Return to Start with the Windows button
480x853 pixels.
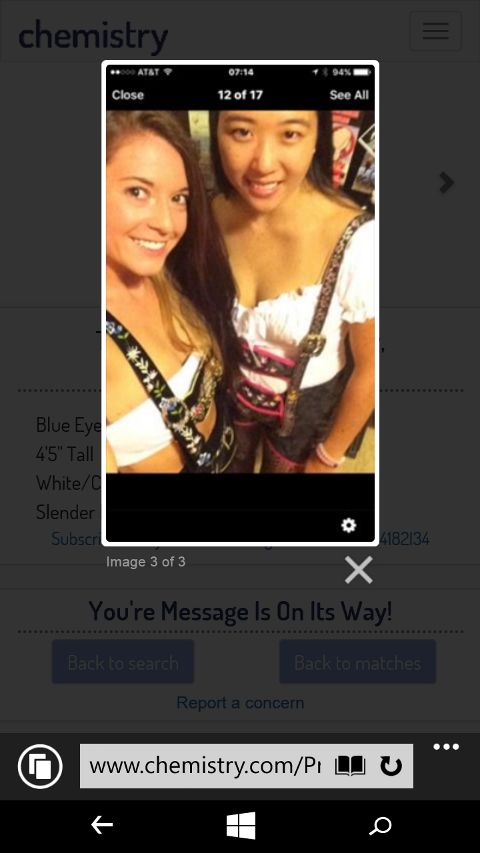click(x=241, y=826)
